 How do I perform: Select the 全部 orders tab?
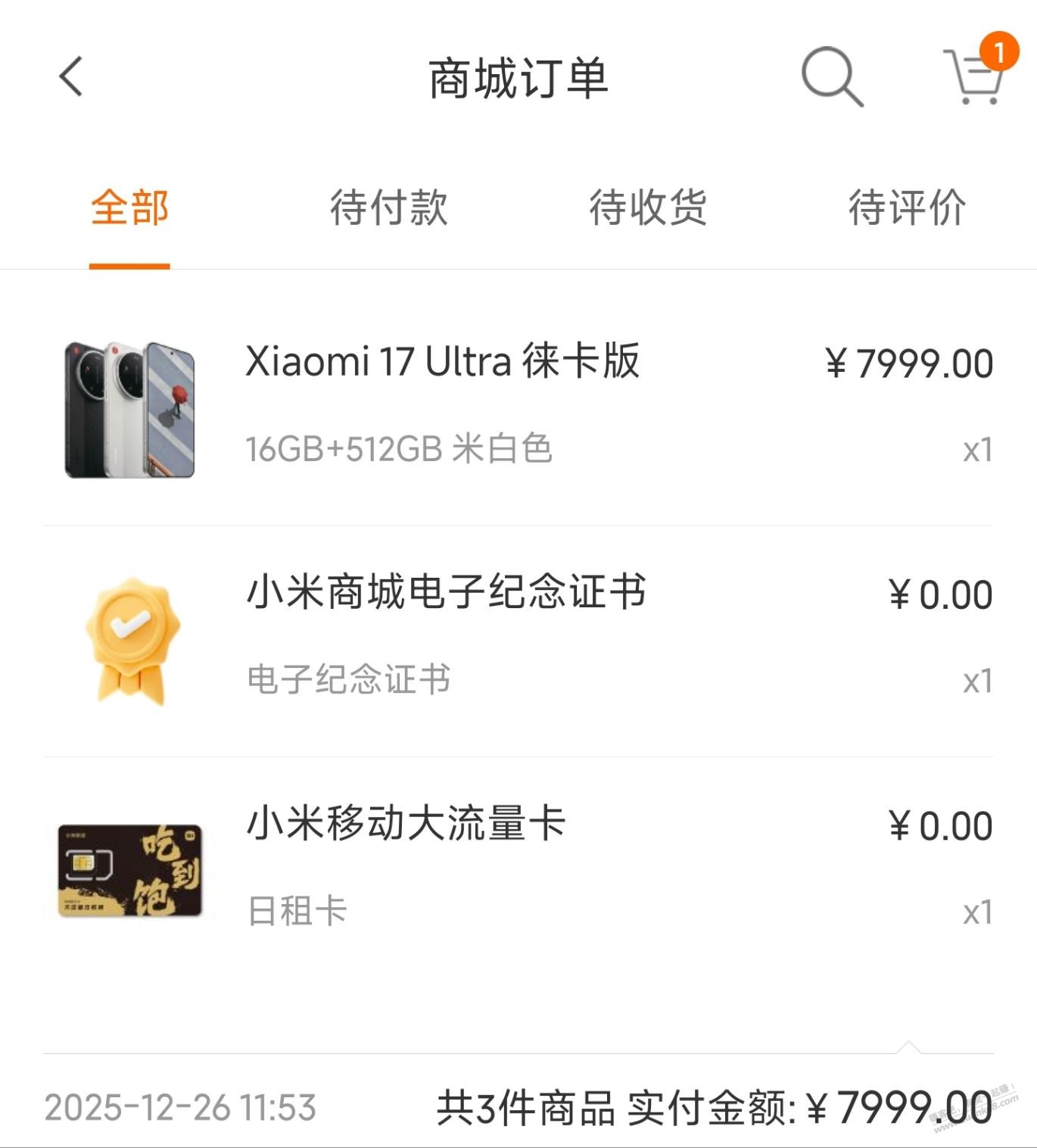(129, 208)
